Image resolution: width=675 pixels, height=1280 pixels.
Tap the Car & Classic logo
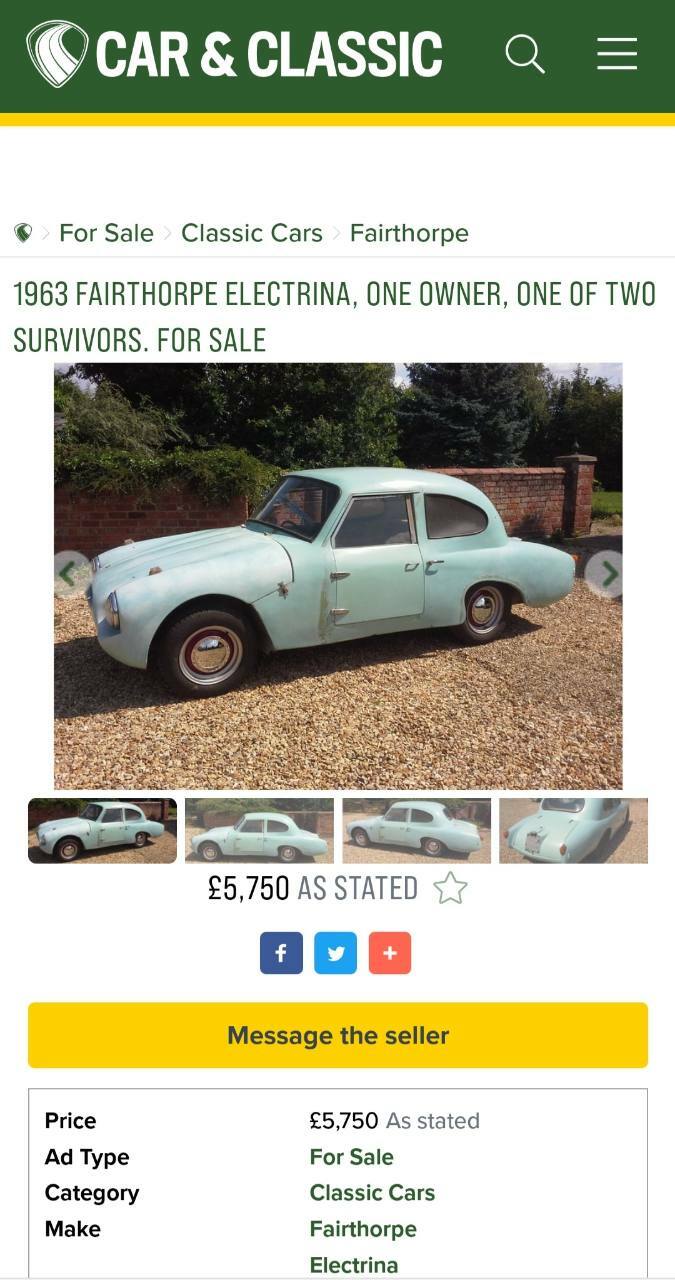pyautogui.click(x=234, y=54)
